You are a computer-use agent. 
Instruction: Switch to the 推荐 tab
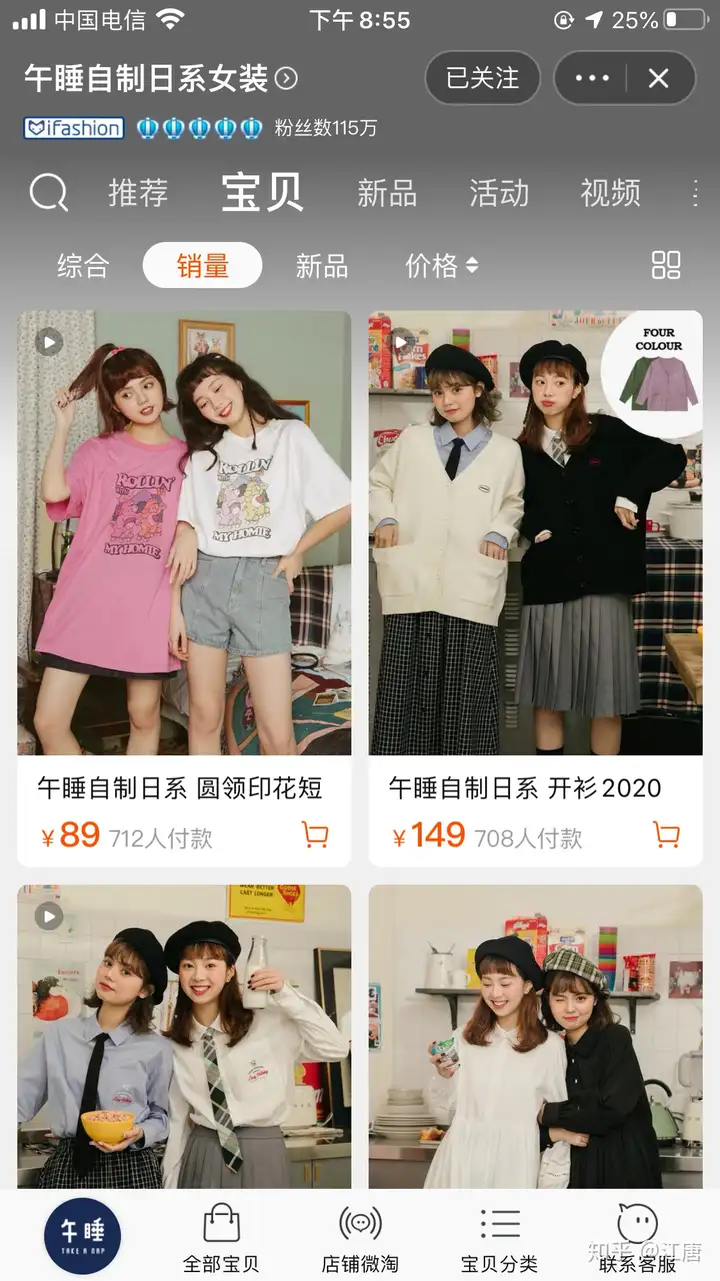click(x=138, y=192)
